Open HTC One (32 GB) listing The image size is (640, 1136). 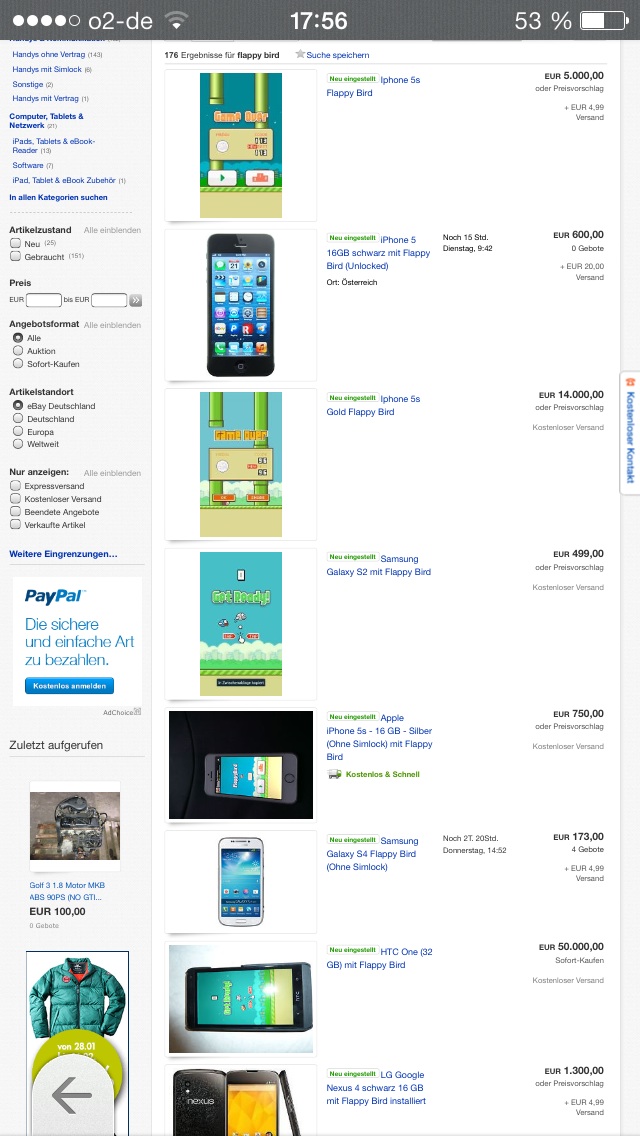coord(378,958)
